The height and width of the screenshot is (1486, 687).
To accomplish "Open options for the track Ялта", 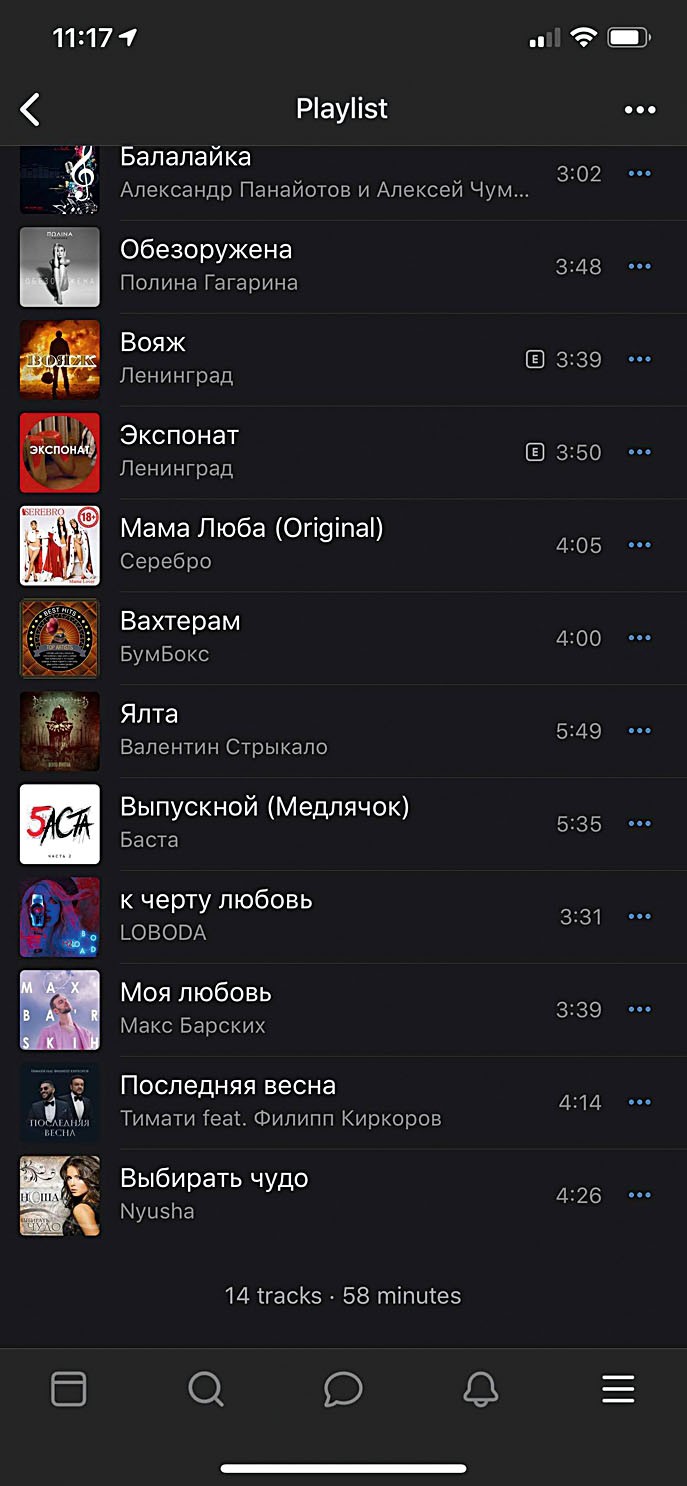I will (x=639, y=731).
